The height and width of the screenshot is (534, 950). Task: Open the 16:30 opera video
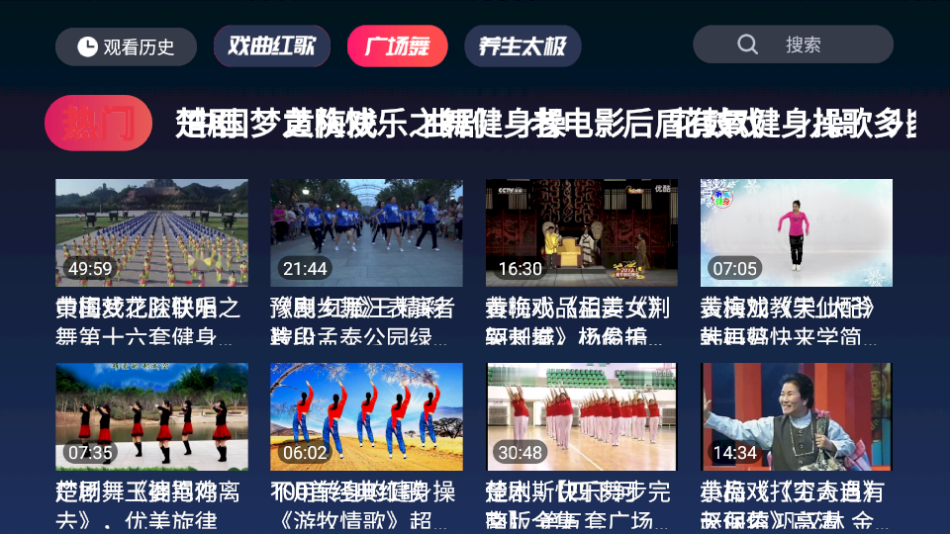(581, 233)
